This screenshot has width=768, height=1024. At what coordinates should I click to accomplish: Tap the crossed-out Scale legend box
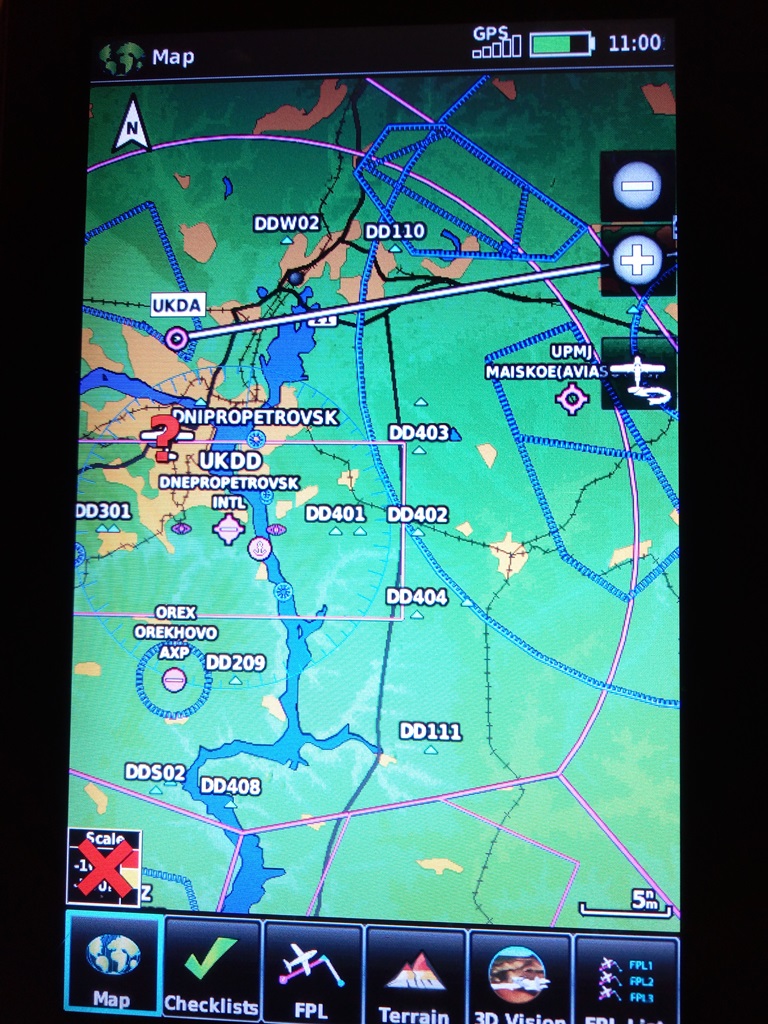coord(104,867)
